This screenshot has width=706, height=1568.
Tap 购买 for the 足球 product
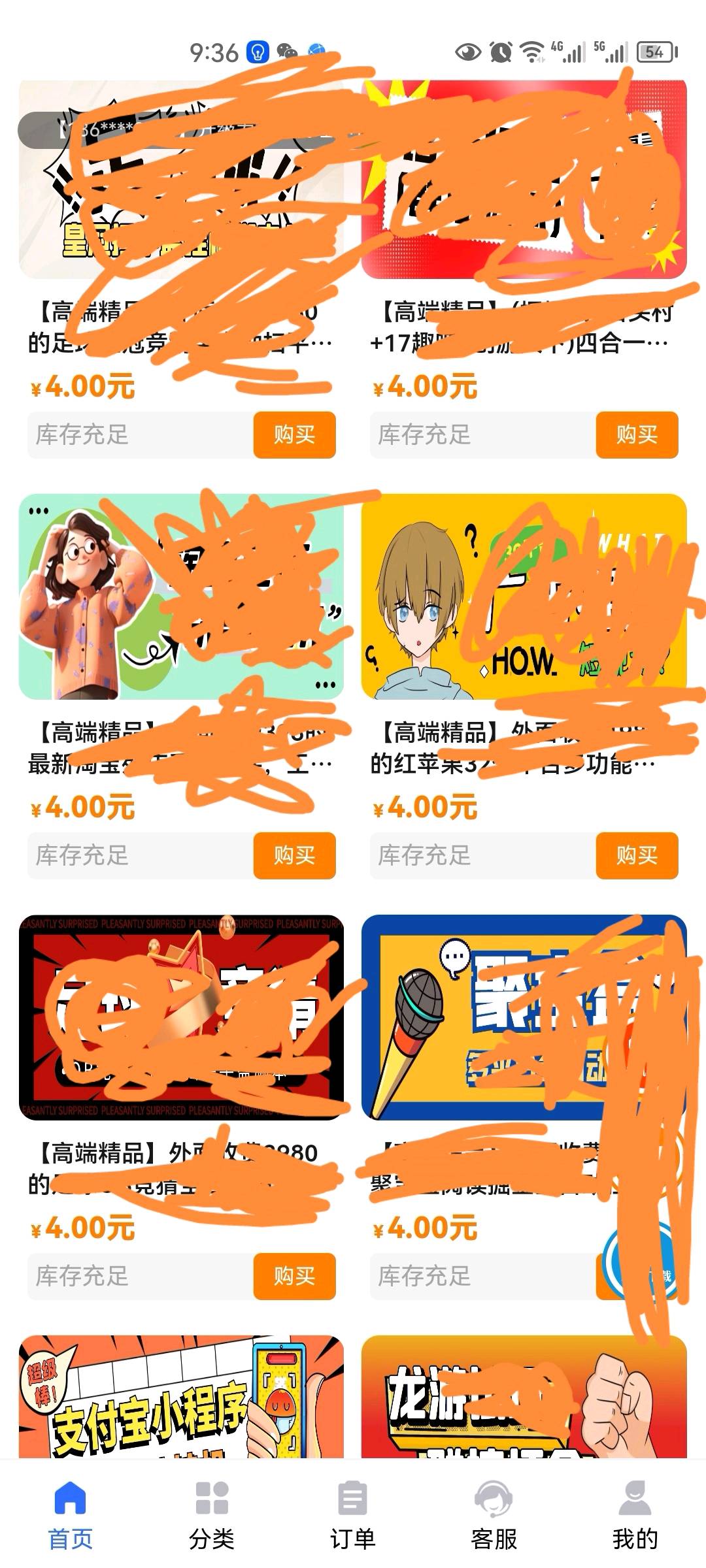[294, 434]
